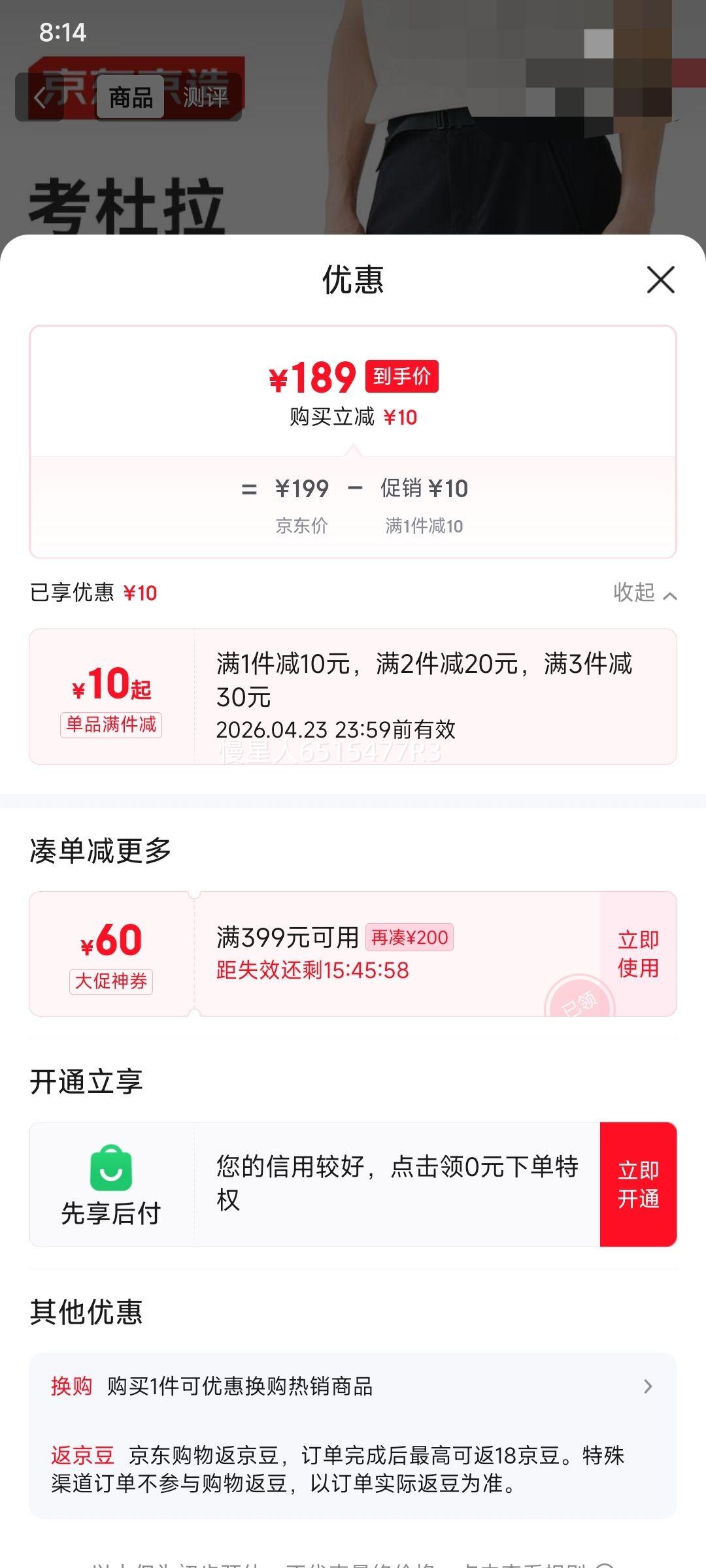This screenshot has width=706, height=1568.
Task: Activate 先享后付 with 立即开通
Action: [638, 1184]
